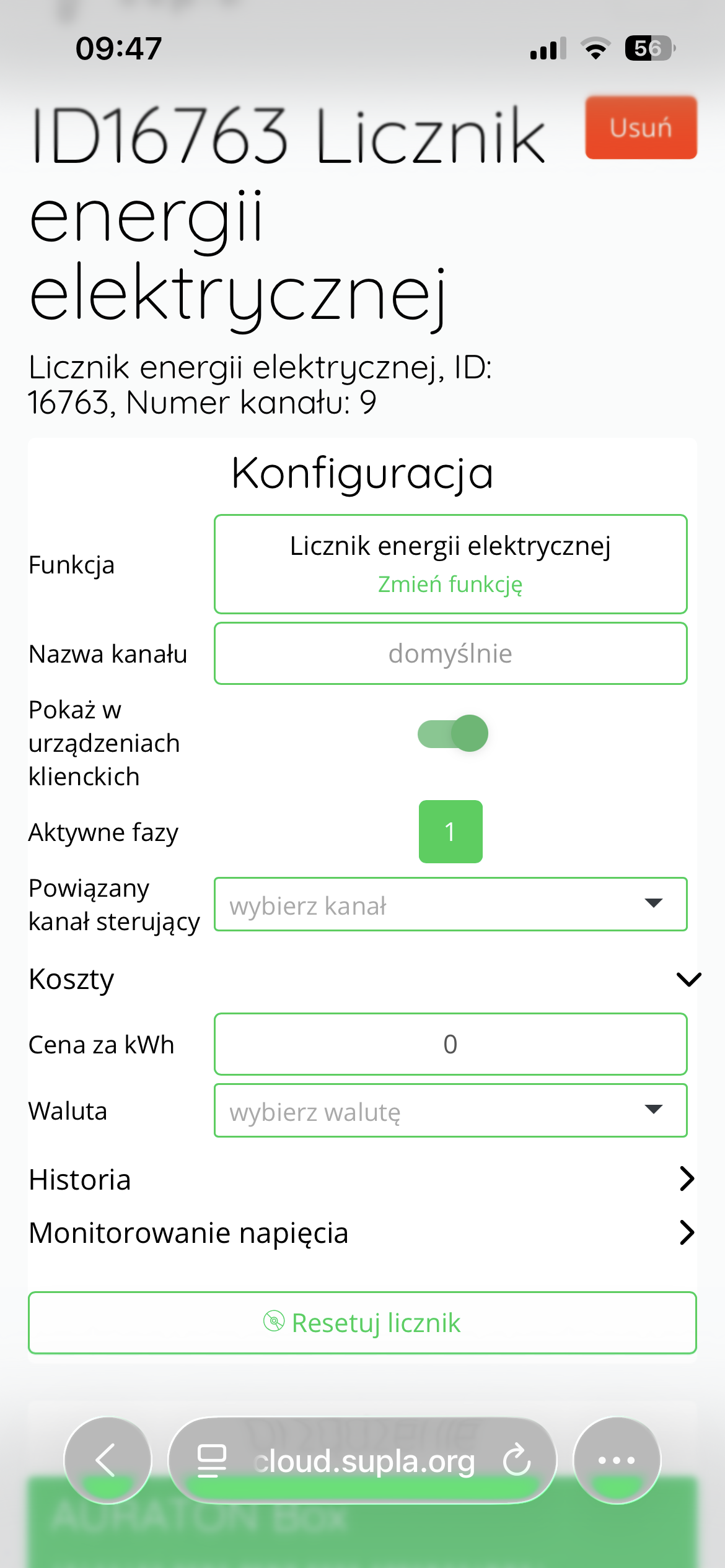
Task: Expand the Historia section
Action: (x=362, y=1179)
